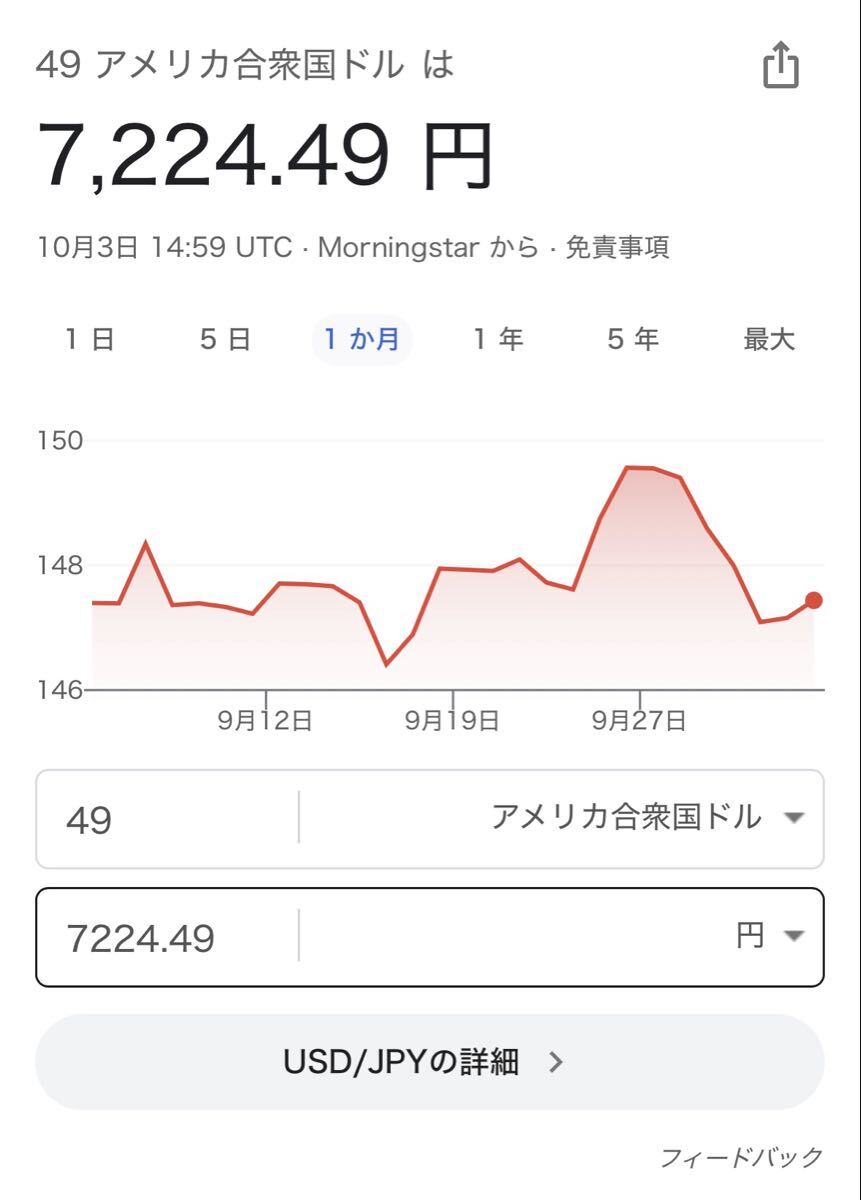Send feedback via フィードバック
Viewport: 861px width, 1200px height.
[x=741, y=1158]
